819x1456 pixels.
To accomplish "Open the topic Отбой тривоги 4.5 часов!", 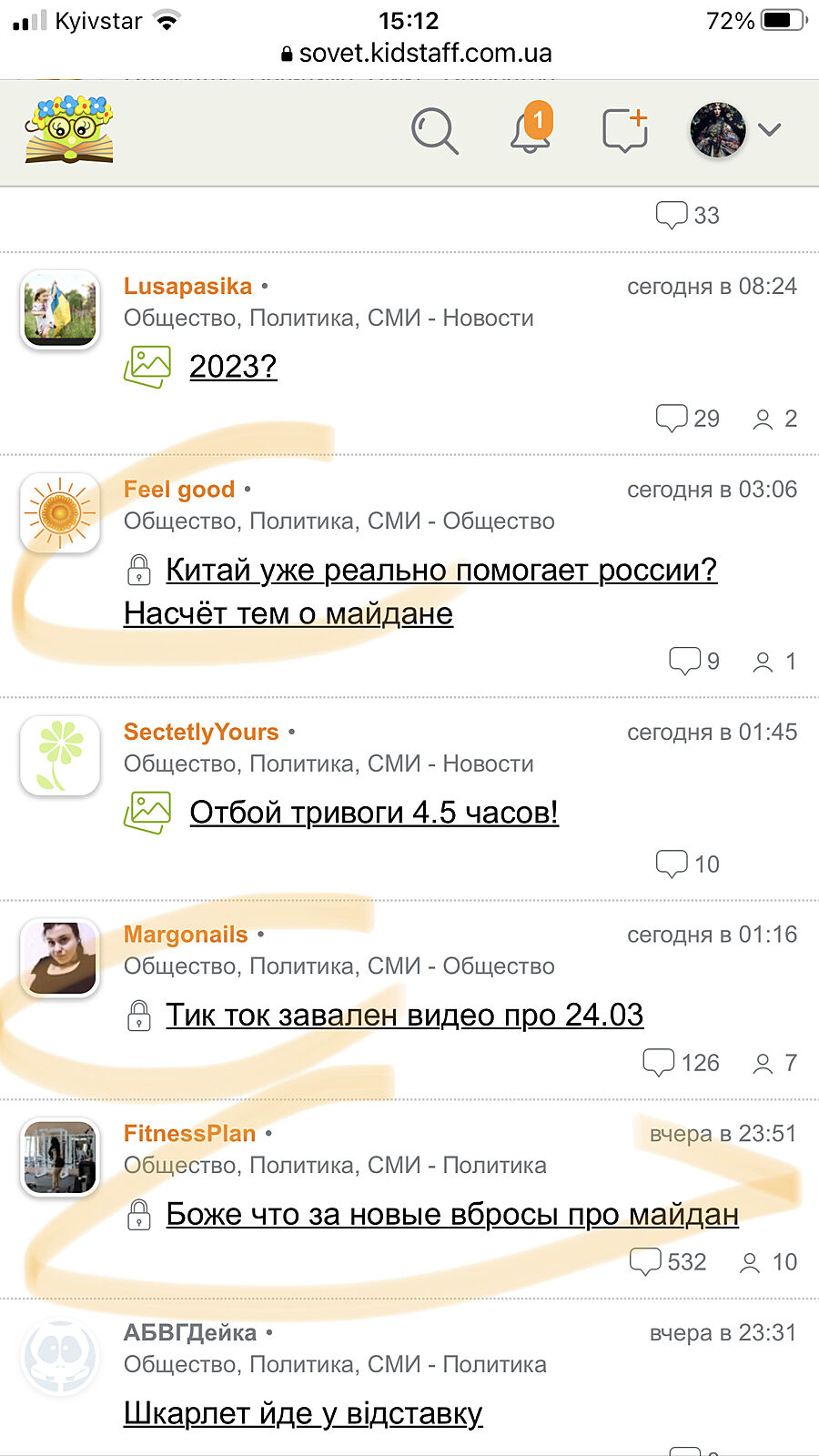I will (373, 813).
